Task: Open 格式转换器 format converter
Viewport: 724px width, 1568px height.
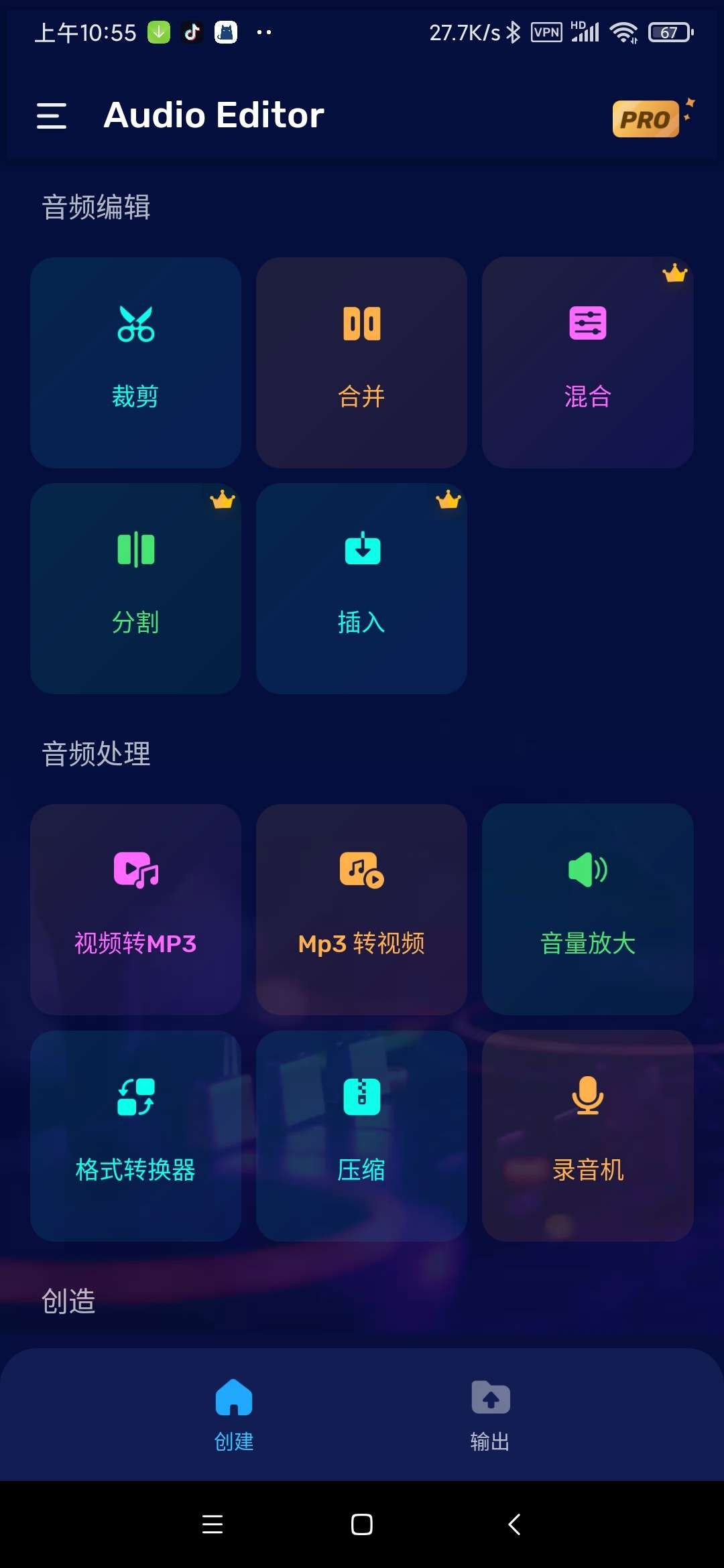Action: (135, 1136)
